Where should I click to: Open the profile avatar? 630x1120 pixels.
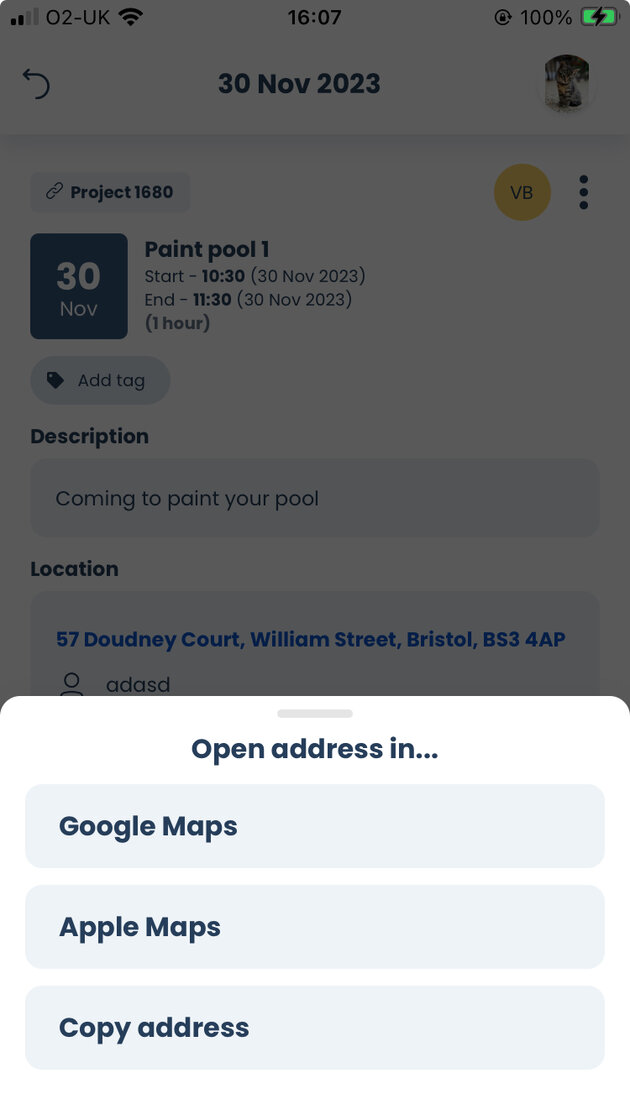(x=566, y=83)
